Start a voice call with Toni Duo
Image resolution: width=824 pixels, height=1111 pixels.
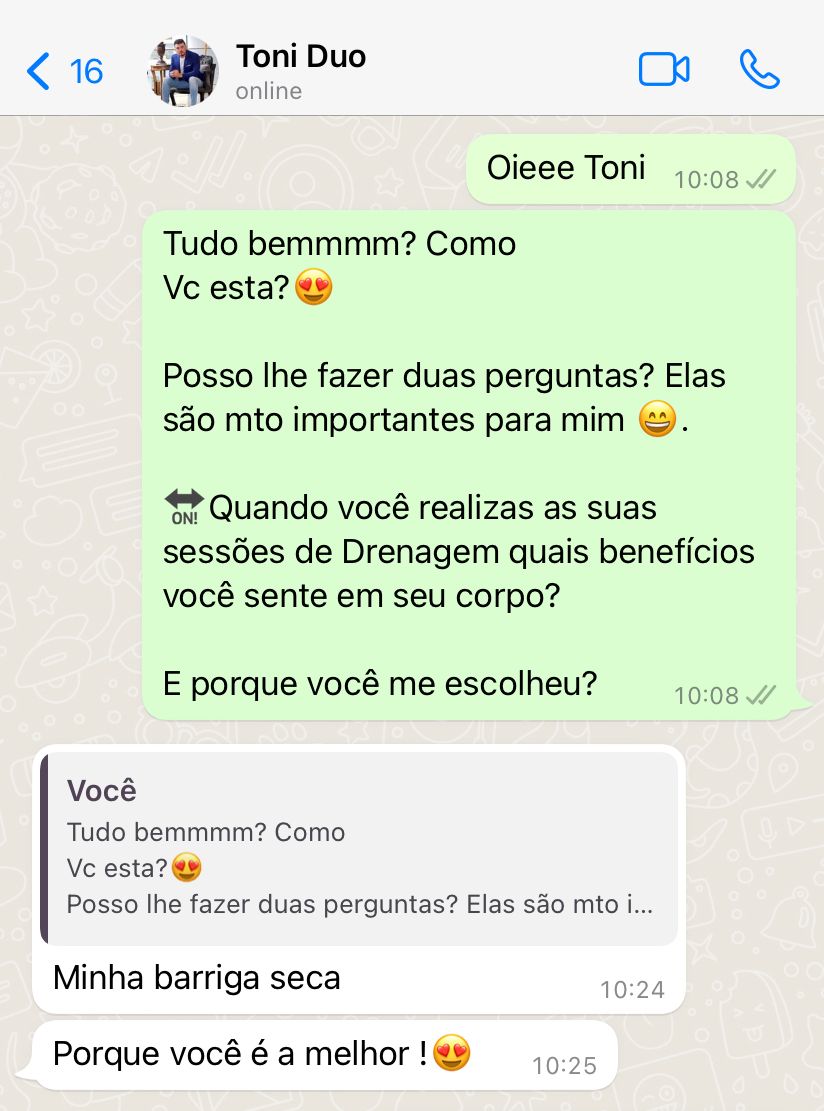tap(759, 70)
